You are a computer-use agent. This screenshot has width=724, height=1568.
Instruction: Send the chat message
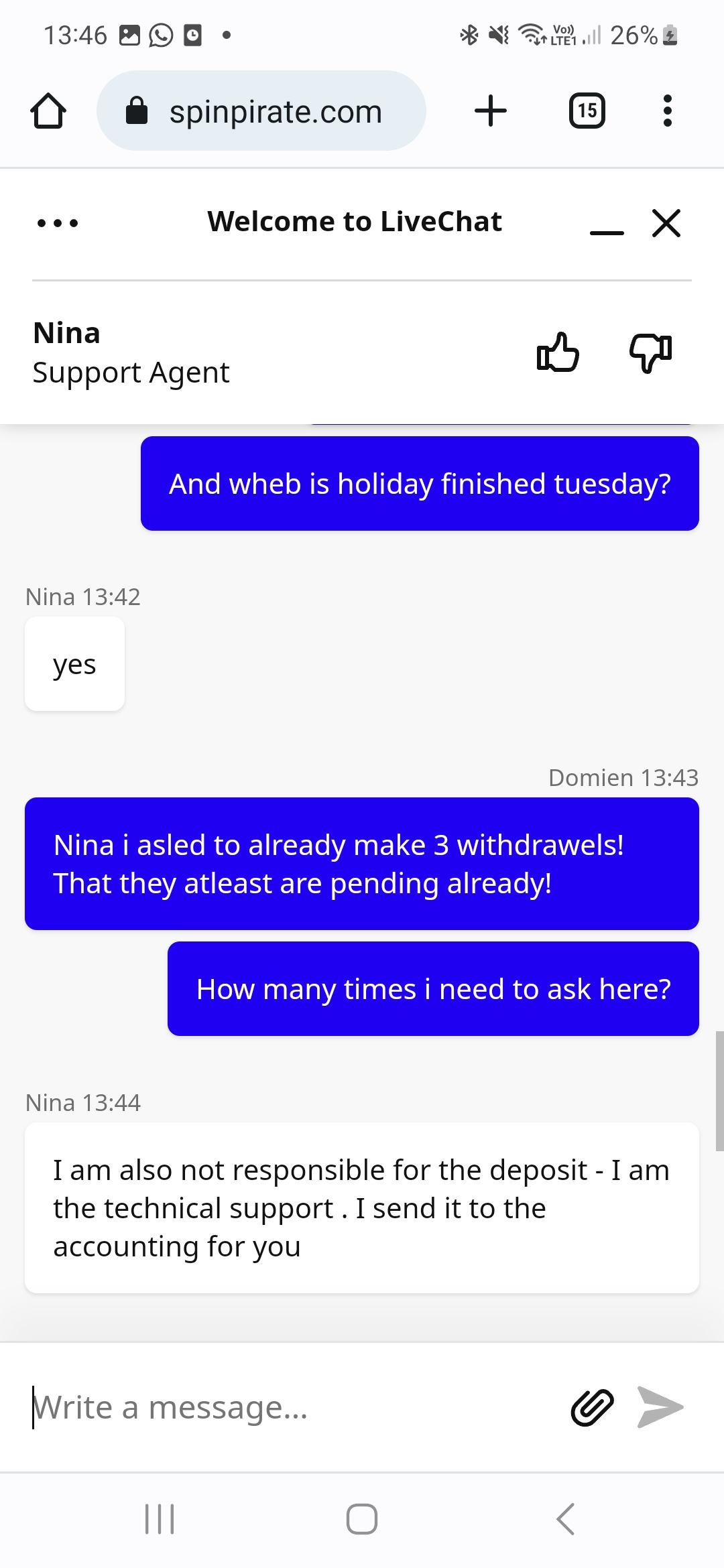660,1407
